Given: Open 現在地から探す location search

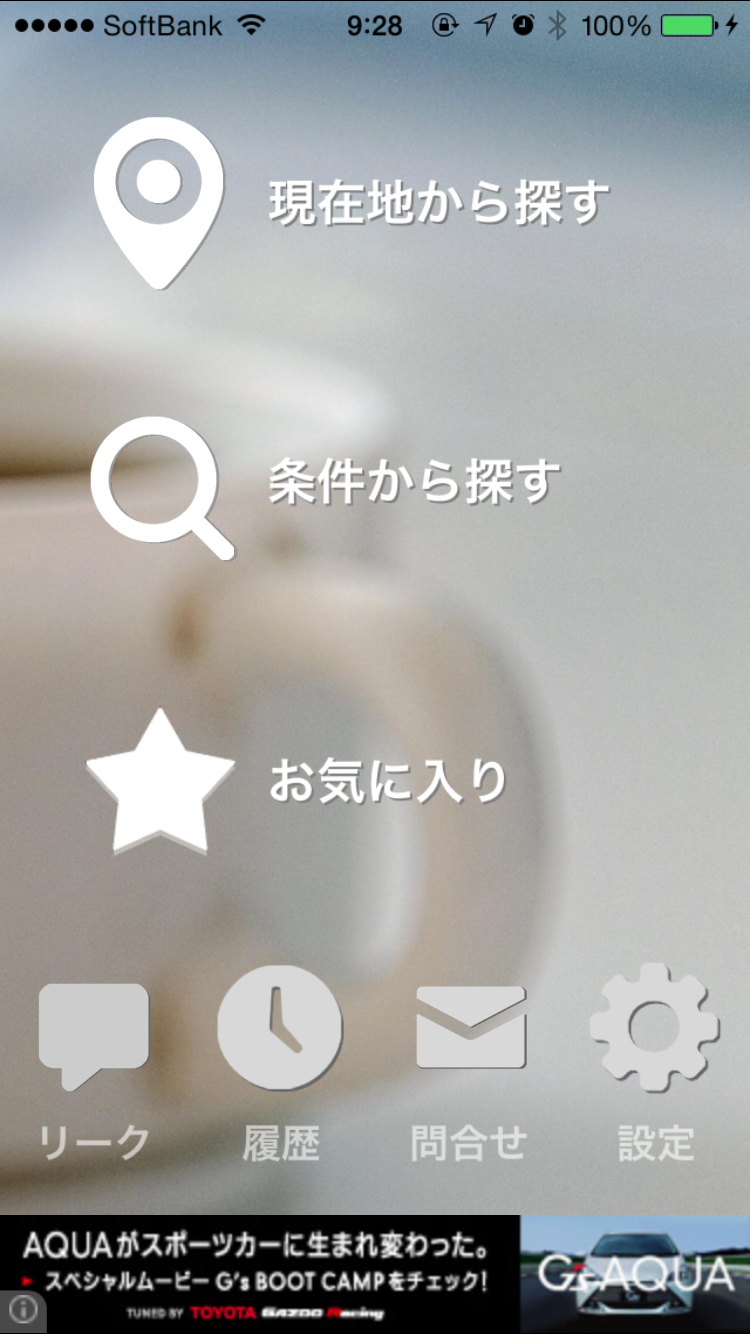Looking at the screenshot, I should pos(352,203).
